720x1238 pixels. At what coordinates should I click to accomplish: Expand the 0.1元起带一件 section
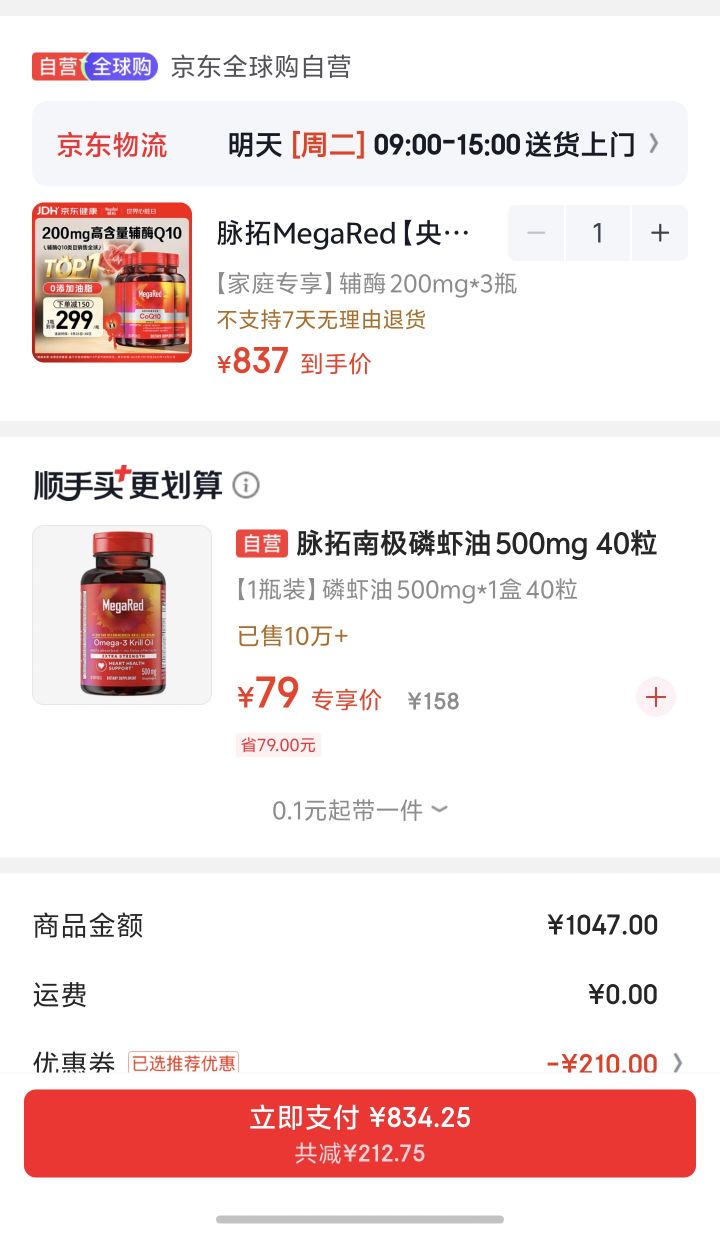click(360, 810)
